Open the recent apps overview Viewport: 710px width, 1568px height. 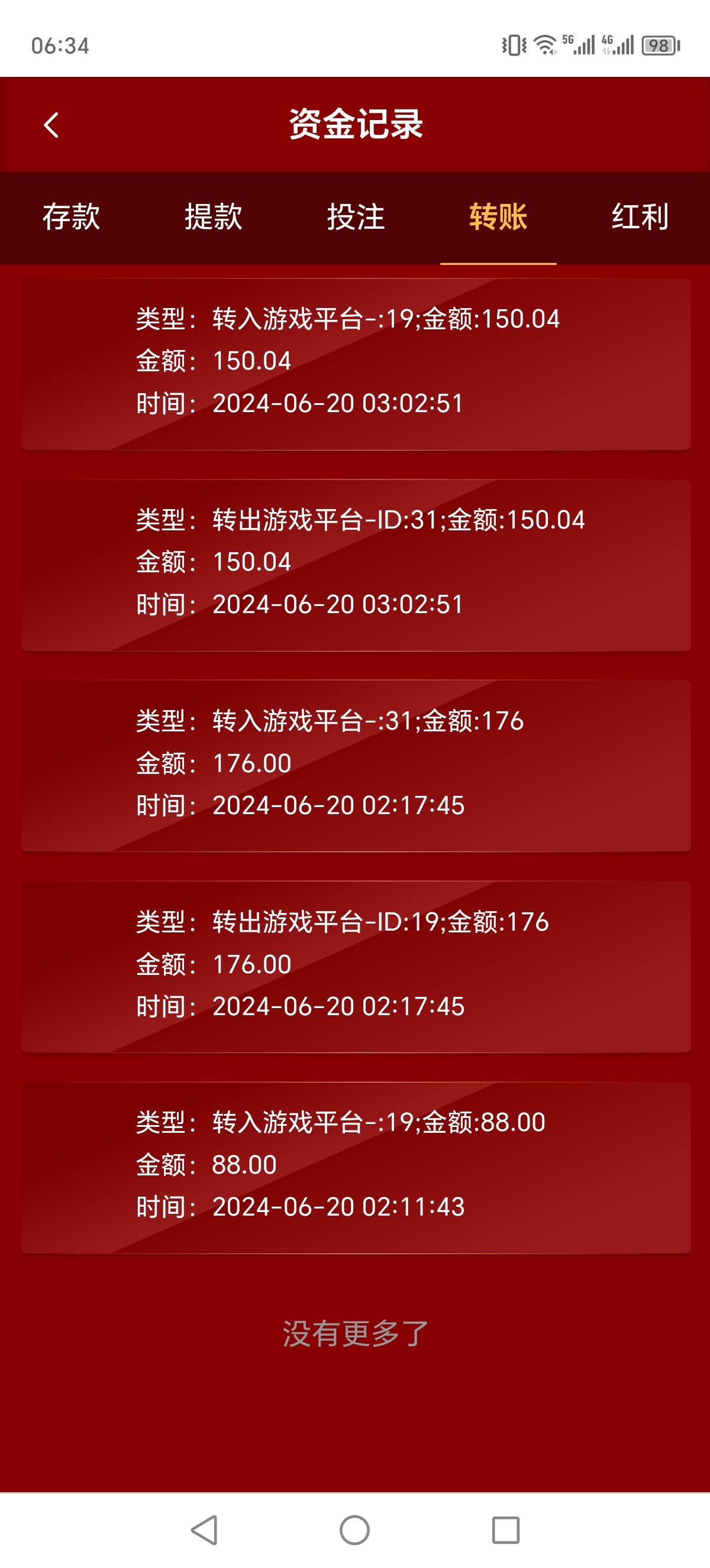tap(505, 1530)
